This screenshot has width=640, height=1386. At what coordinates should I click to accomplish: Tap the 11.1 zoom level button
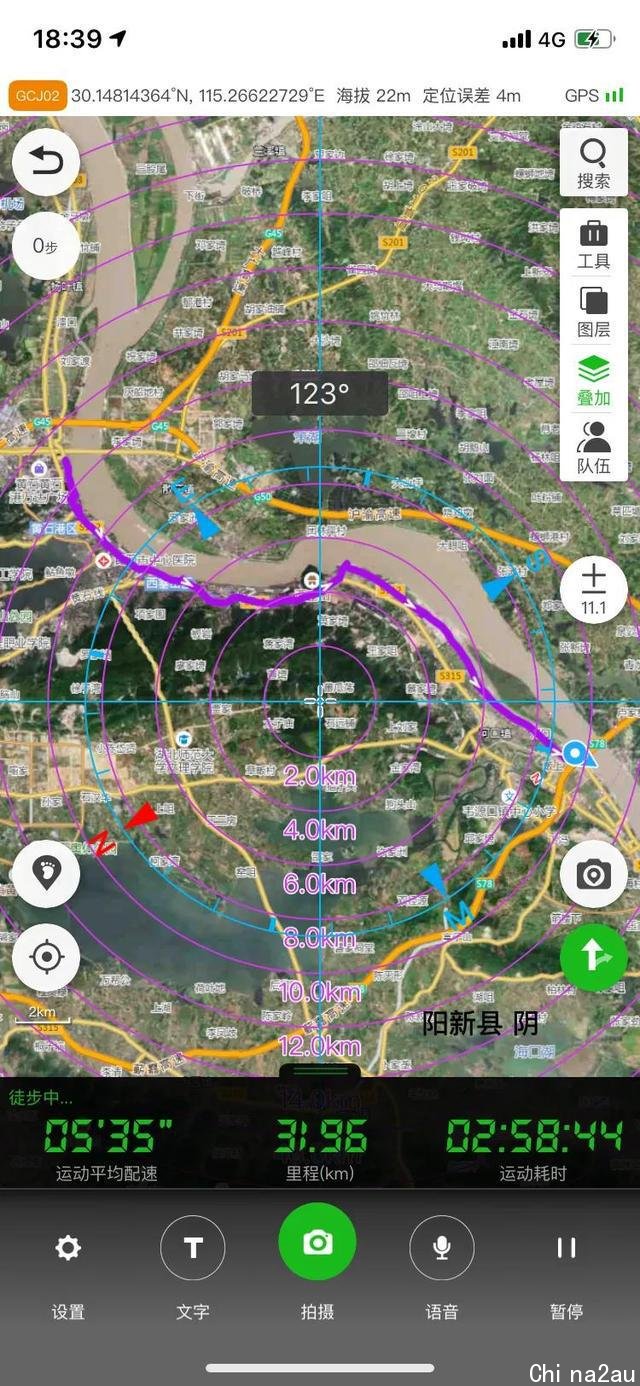point(593,589)
